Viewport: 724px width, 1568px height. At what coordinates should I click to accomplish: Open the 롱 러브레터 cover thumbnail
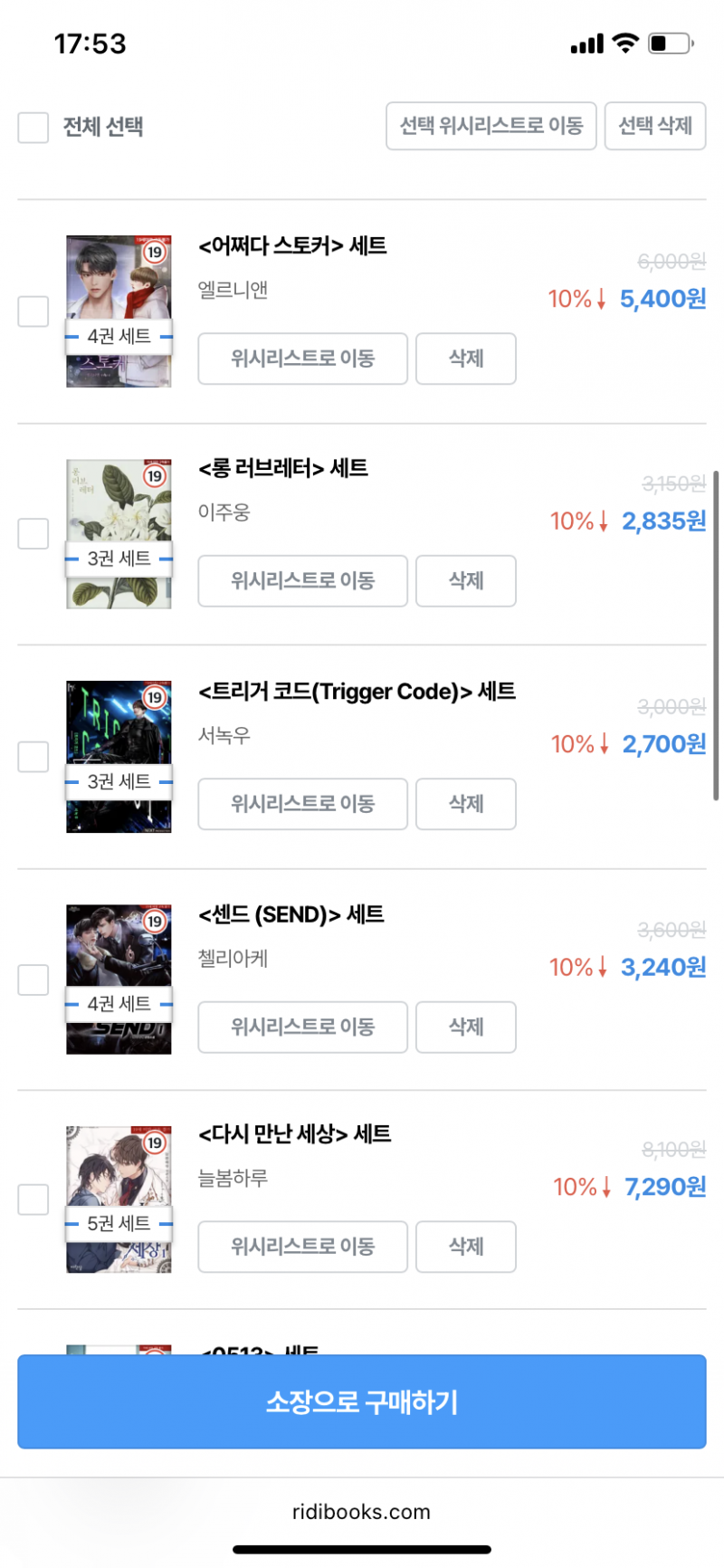(x=118, y=532)
